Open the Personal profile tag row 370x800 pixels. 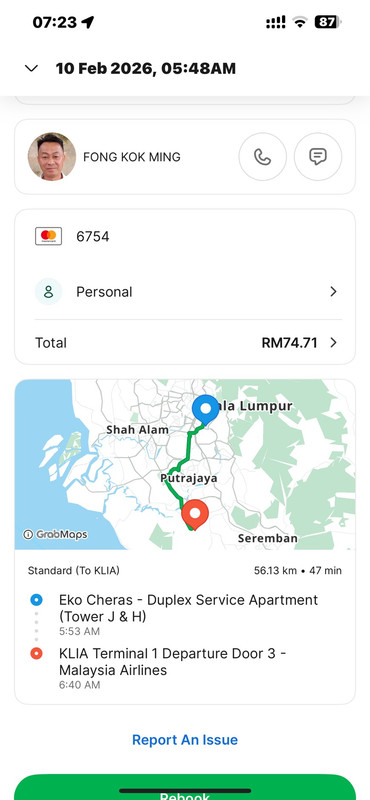pyautogui.click(x=186, y=292)
